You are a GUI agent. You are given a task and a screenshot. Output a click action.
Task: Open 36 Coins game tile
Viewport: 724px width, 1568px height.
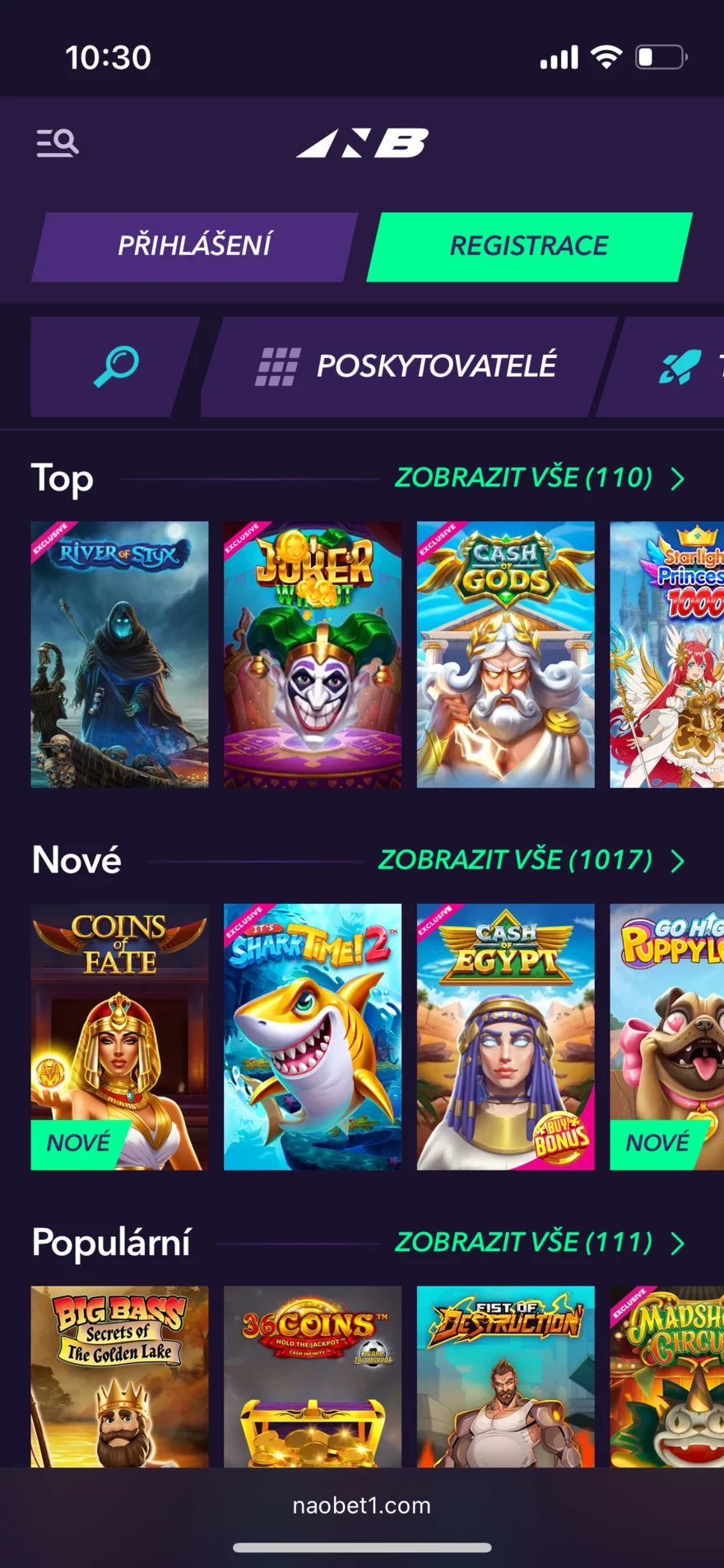[x=313, y=1376]
